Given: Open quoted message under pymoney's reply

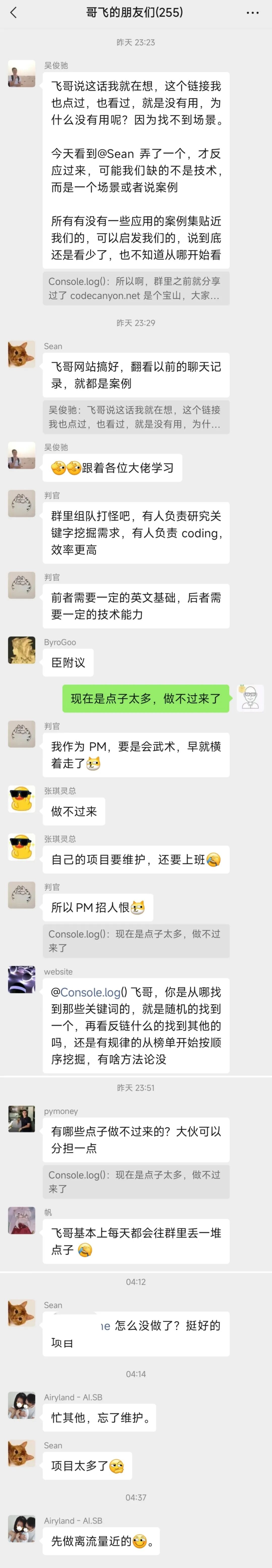Looking at the screenshot, I should pos(136,1182).
